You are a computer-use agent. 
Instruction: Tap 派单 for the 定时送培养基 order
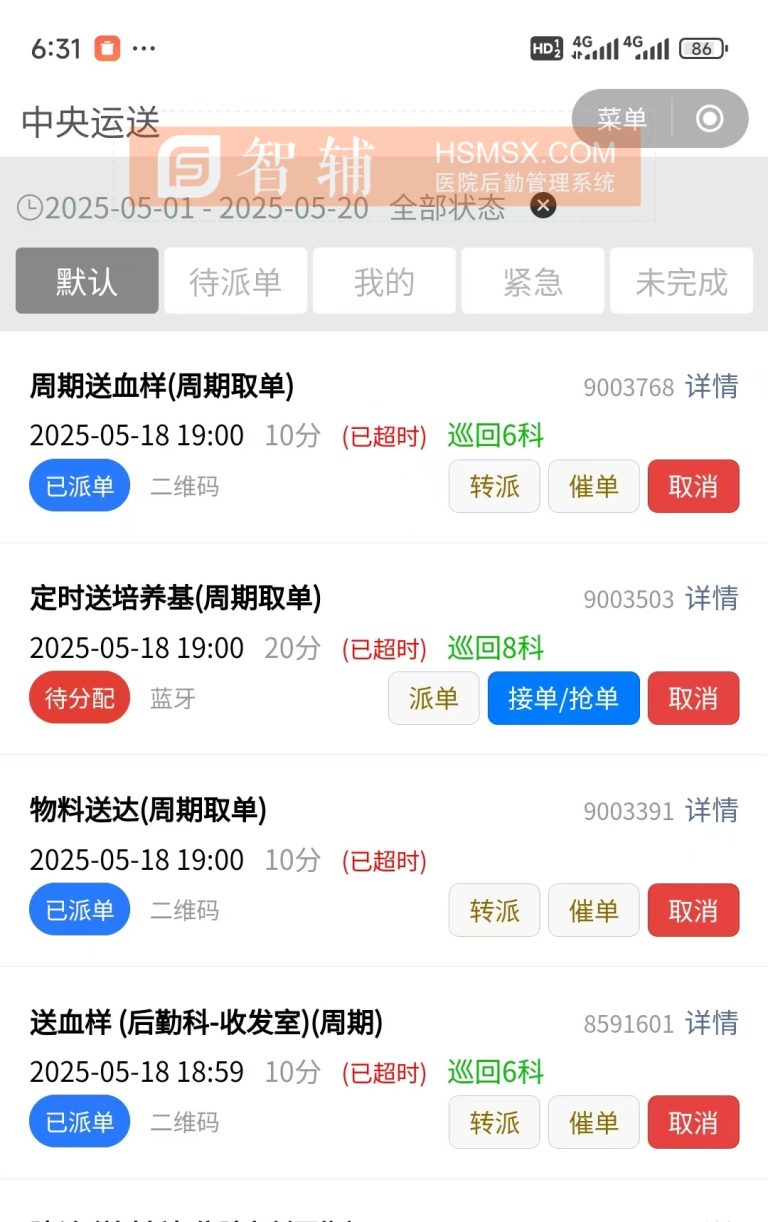click(433, 698)
